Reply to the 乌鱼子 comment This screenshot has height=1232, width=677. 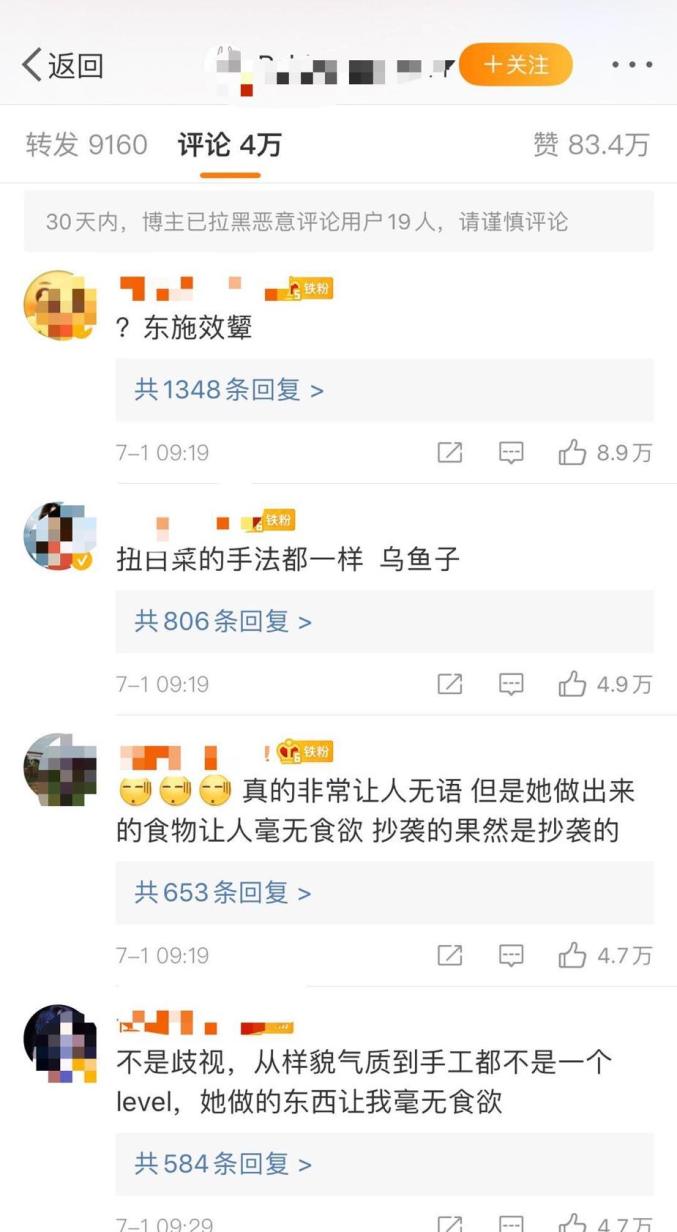click(x=511, y=684)
